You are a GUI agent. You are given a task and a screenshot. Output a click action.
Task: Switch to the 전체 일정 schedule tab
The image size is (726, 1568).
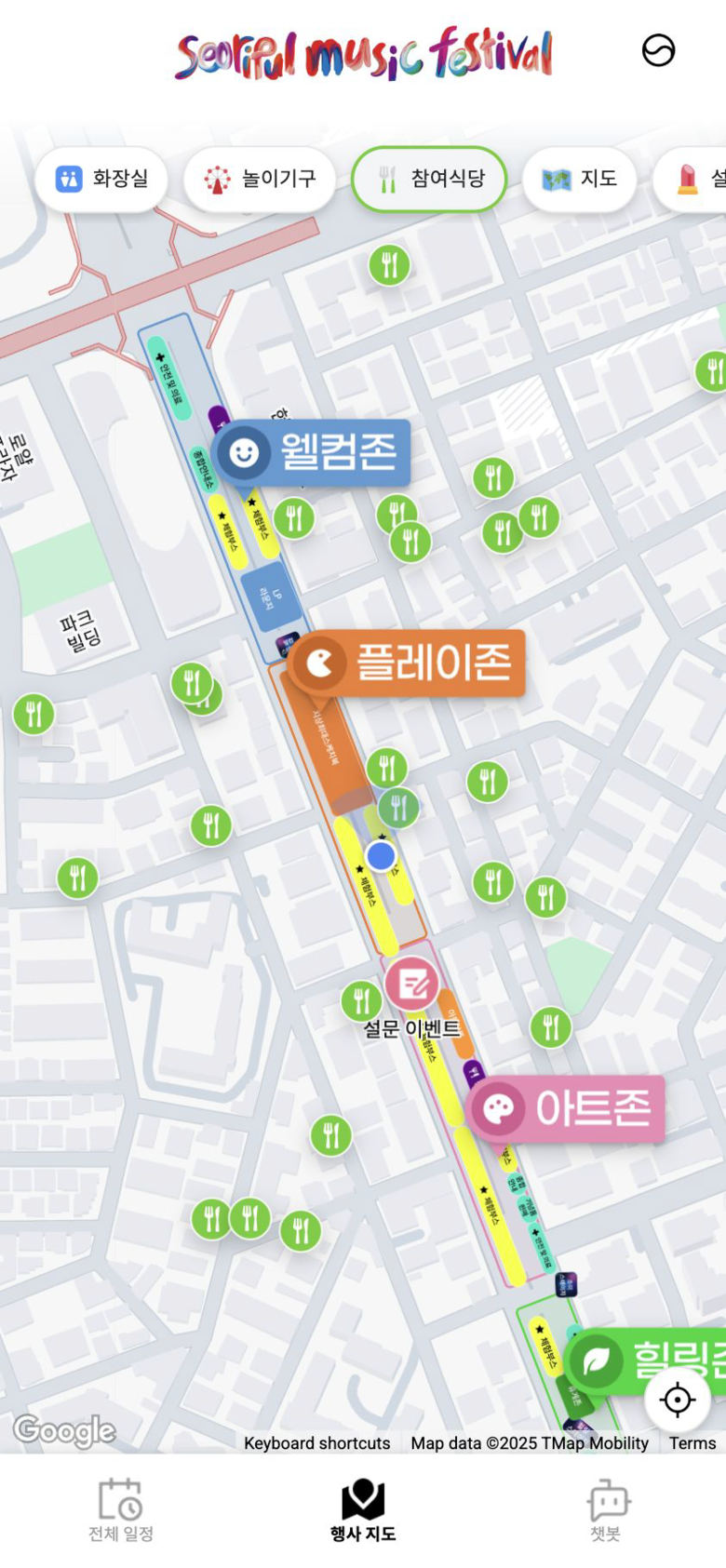pos(121,1509)
